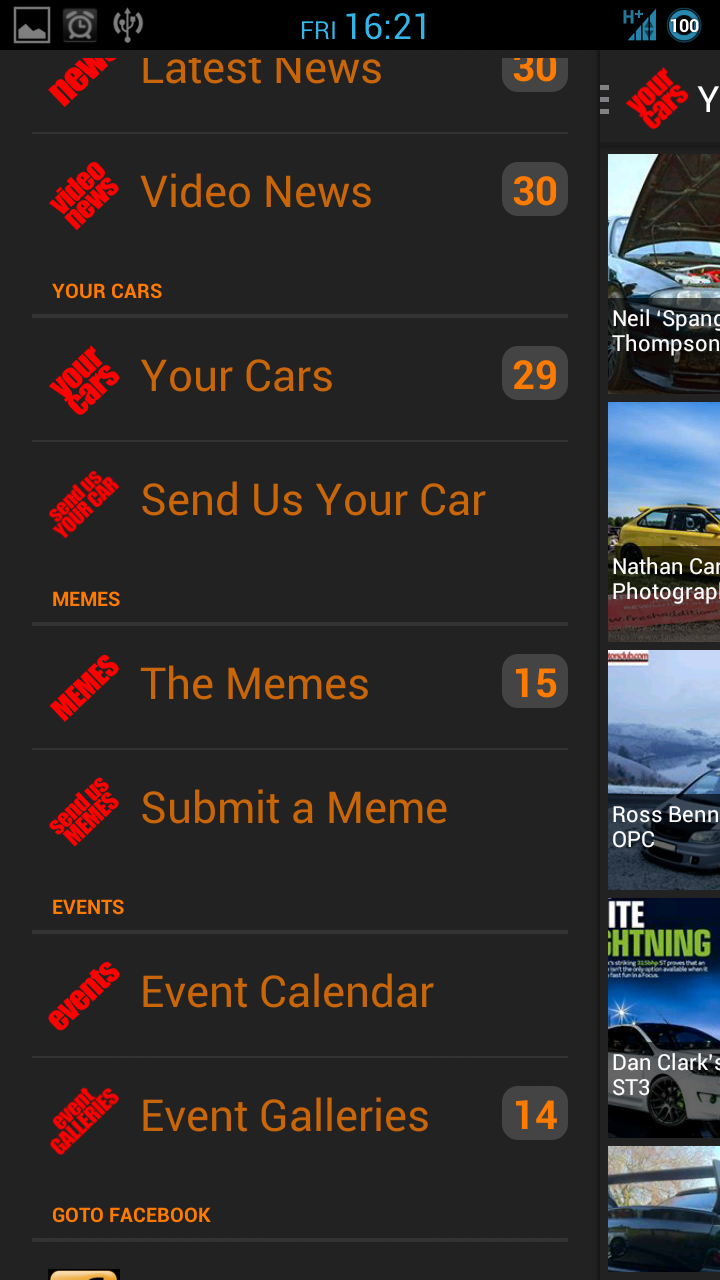The width and height of the screenshot is (720, 1280).
Task: Click the USB connection icon in status bar
Action: [x=130, y=25]
